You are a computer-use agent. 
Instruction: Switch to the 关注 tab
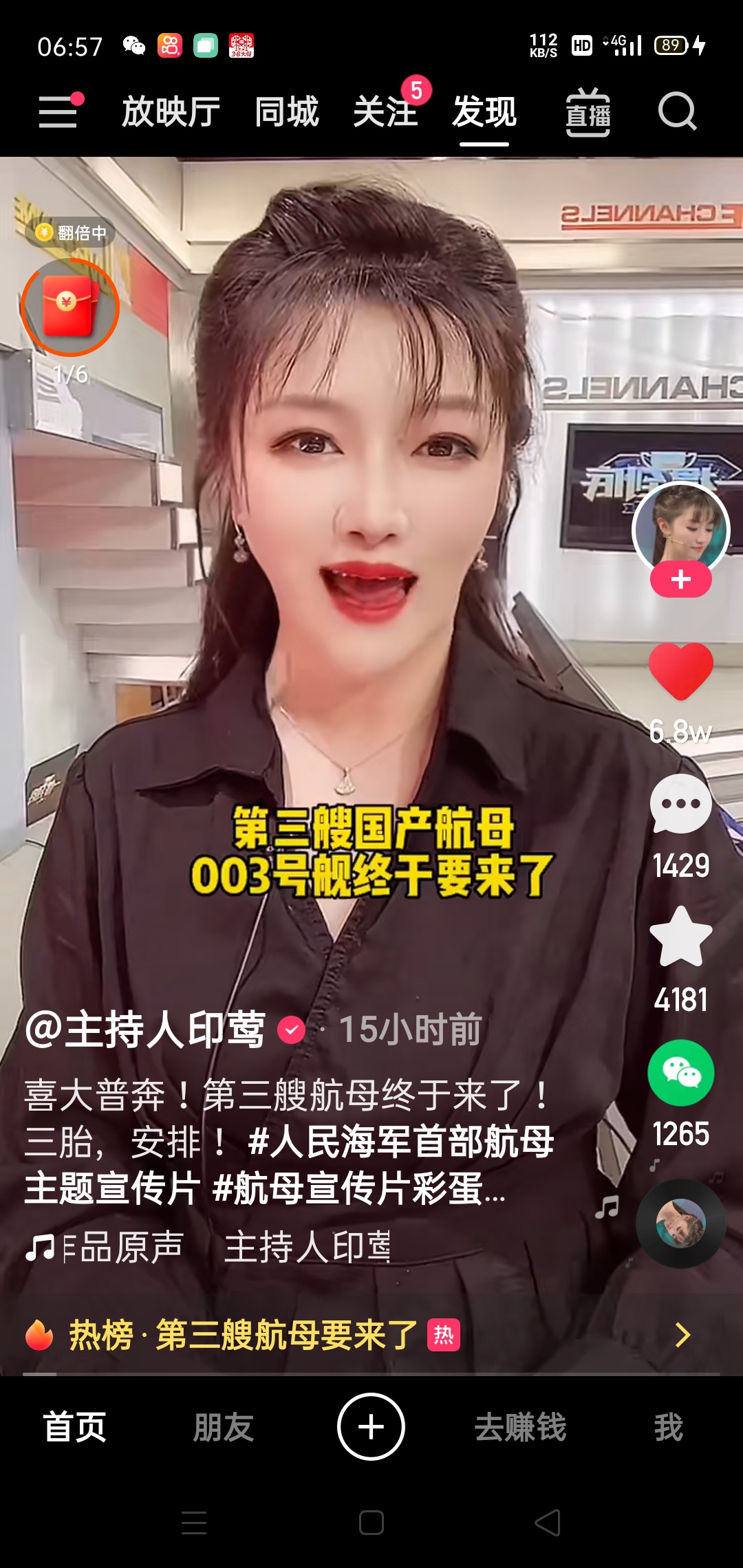(385, 112)
